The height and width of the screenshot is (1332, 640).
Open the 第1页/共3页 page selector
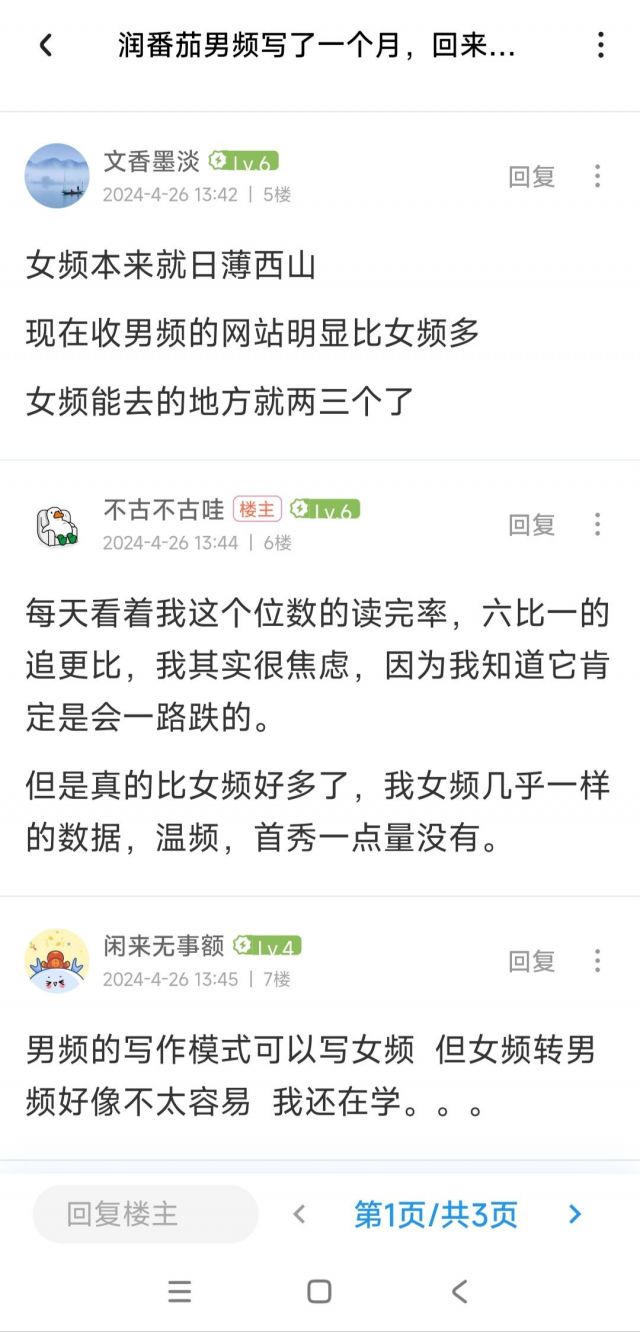point(436,1214)
